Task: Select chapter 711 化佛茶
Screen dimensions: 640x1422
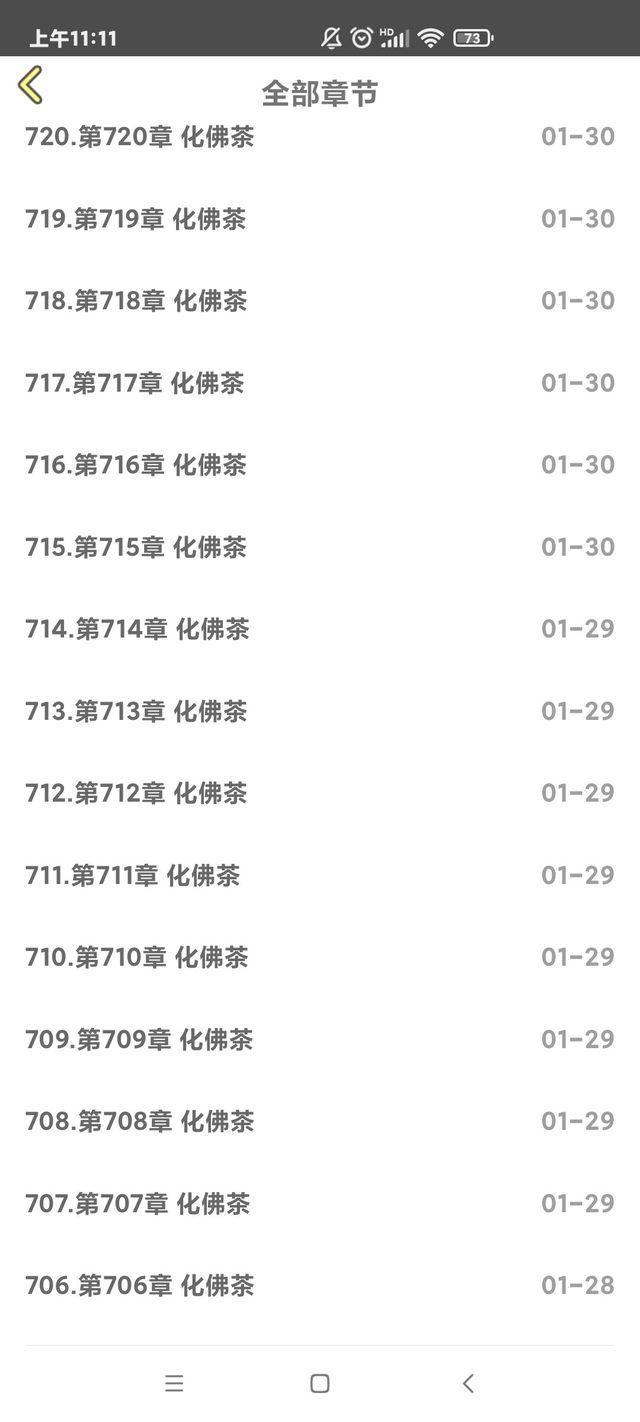Action: 133,875
